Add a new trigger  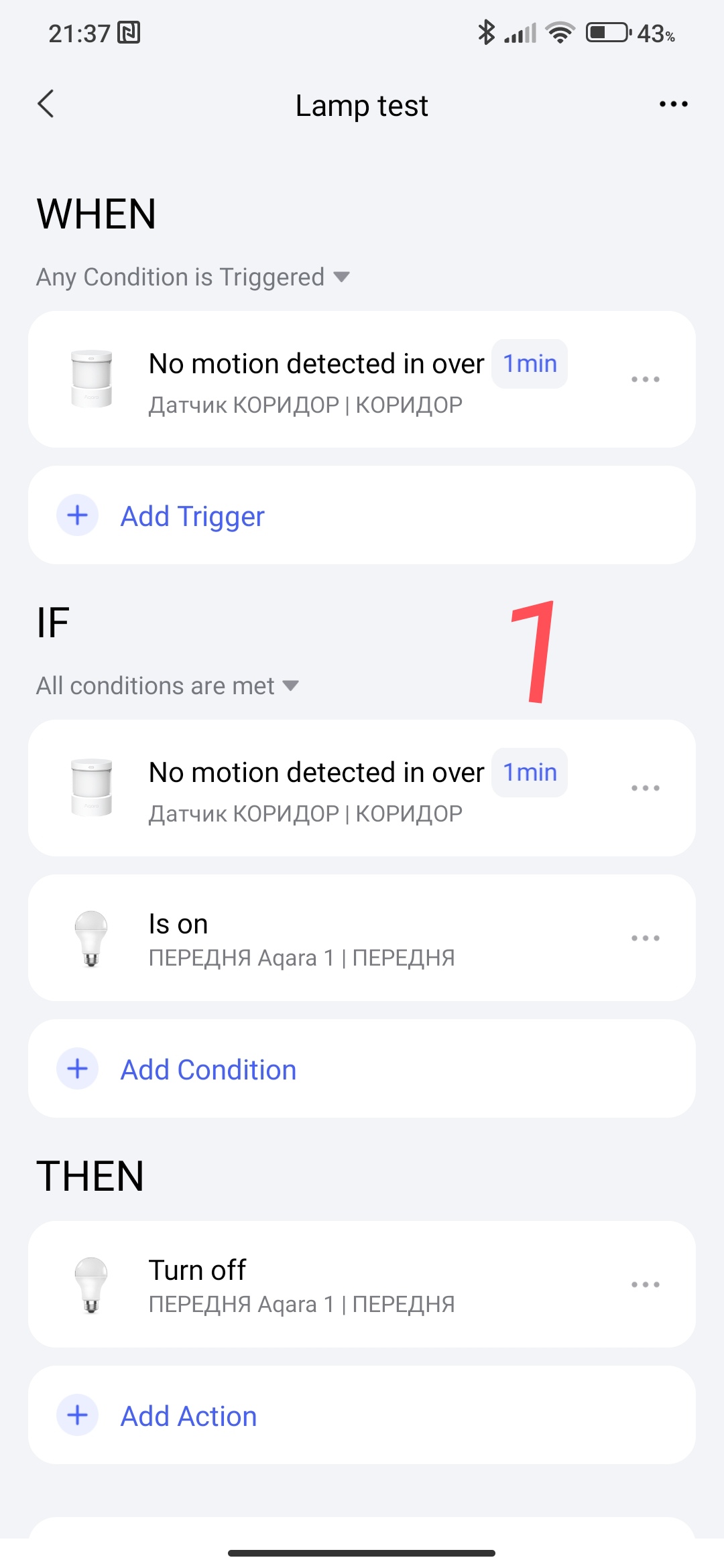click(192, 516)
